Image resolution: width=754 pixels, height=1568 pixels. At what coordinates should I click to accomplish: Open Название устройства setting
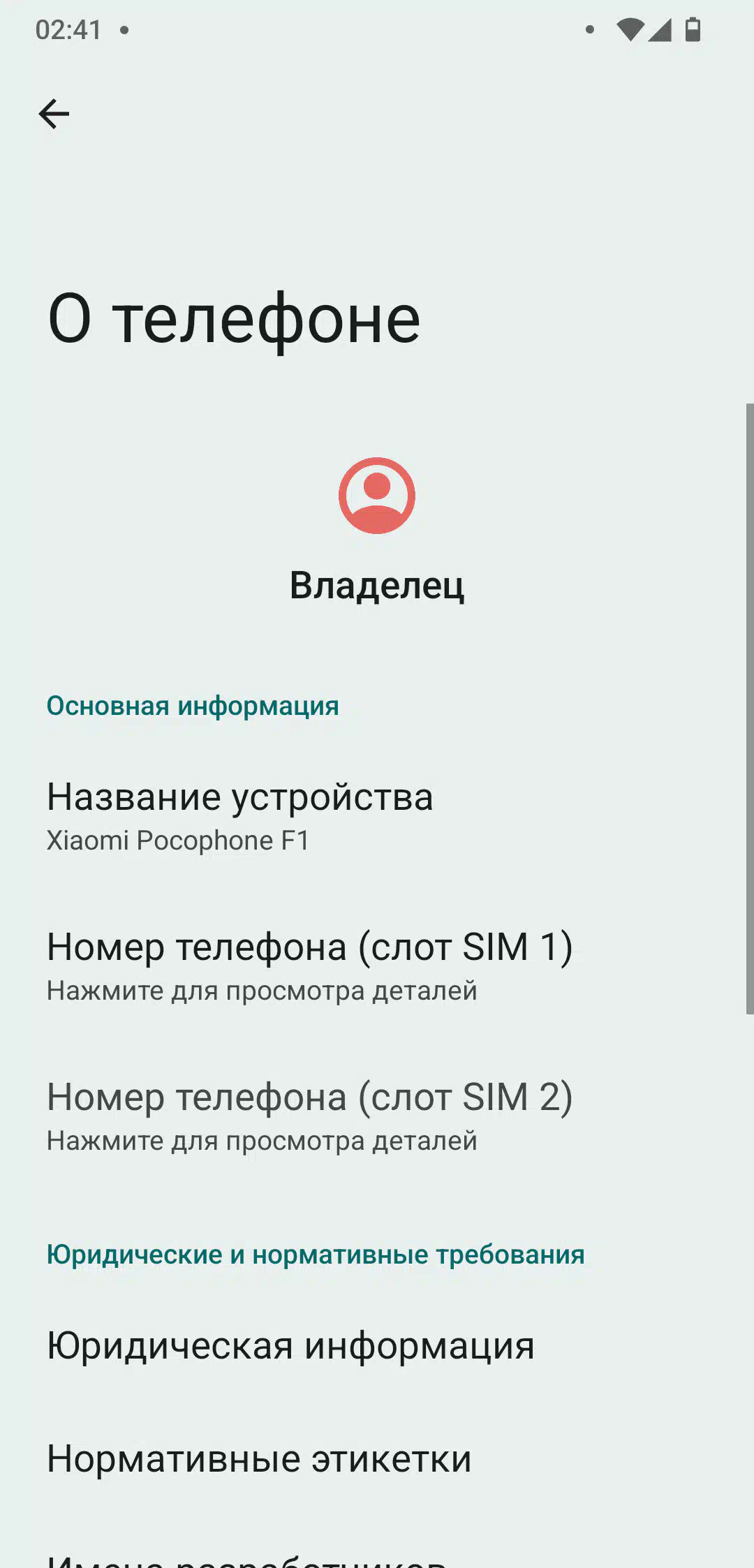pyautogui.click(x=377, y=818)
